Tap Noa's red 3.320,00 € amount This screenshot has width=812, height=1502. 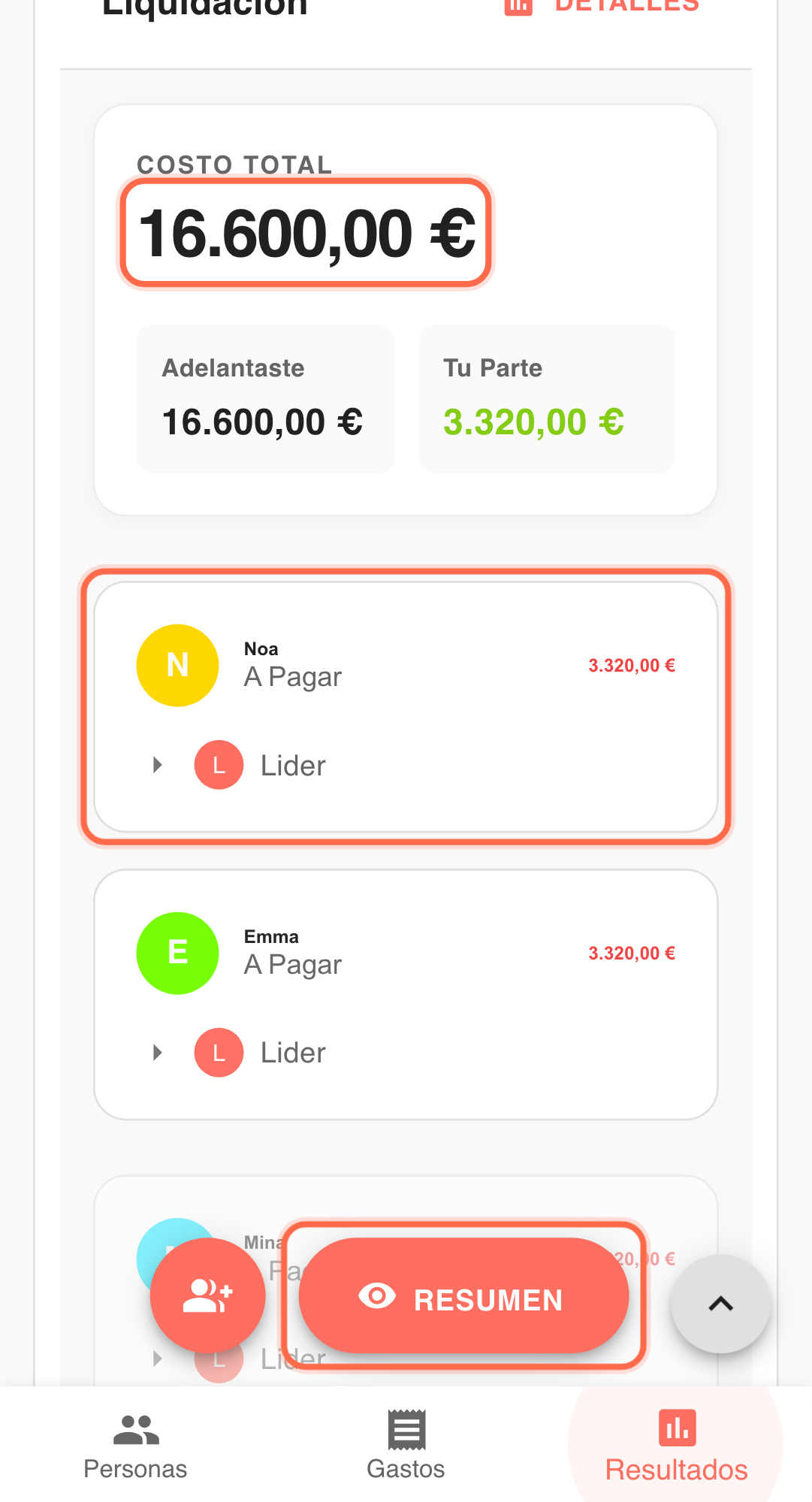pos(632,664)
